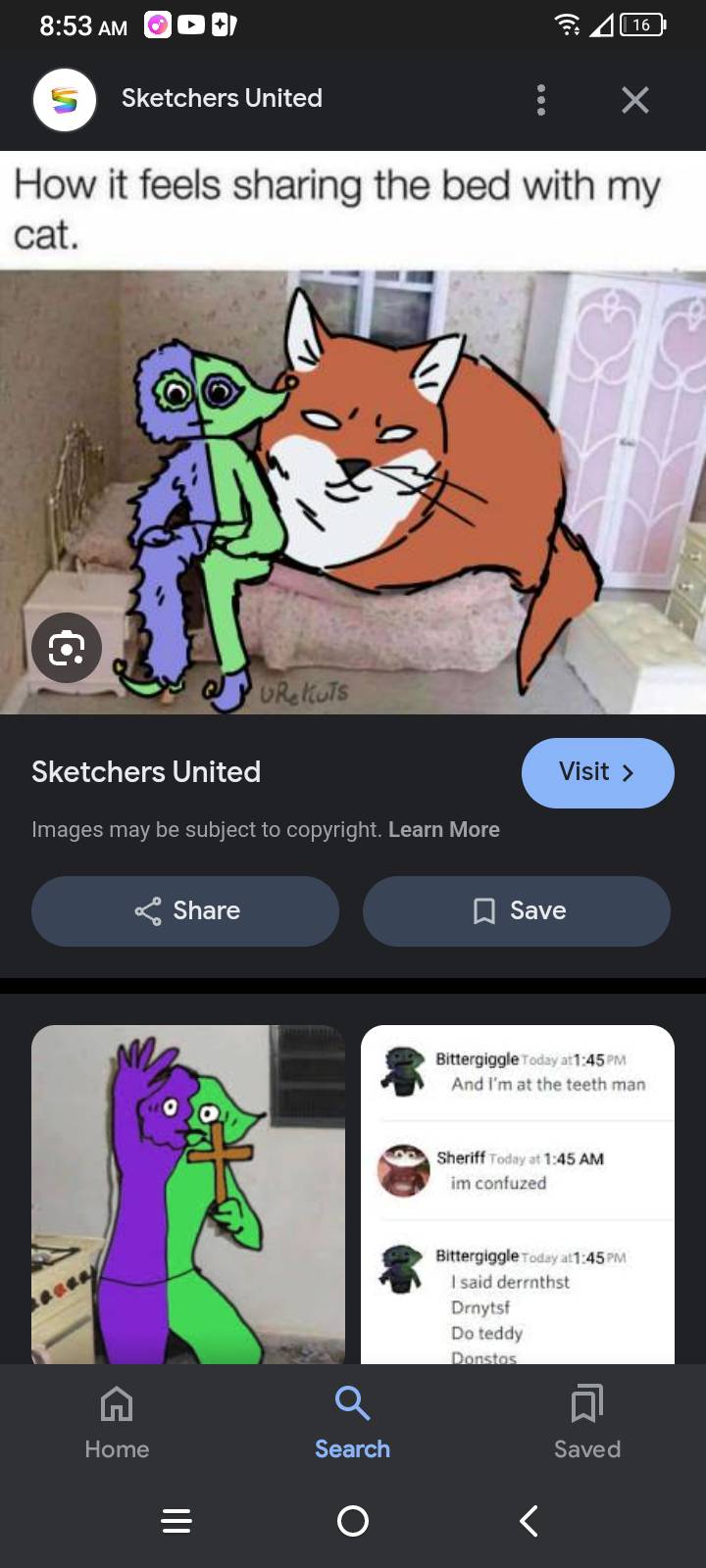Open the purple and green character thumbnail

pyautogui.click(x=188, y=1194)
